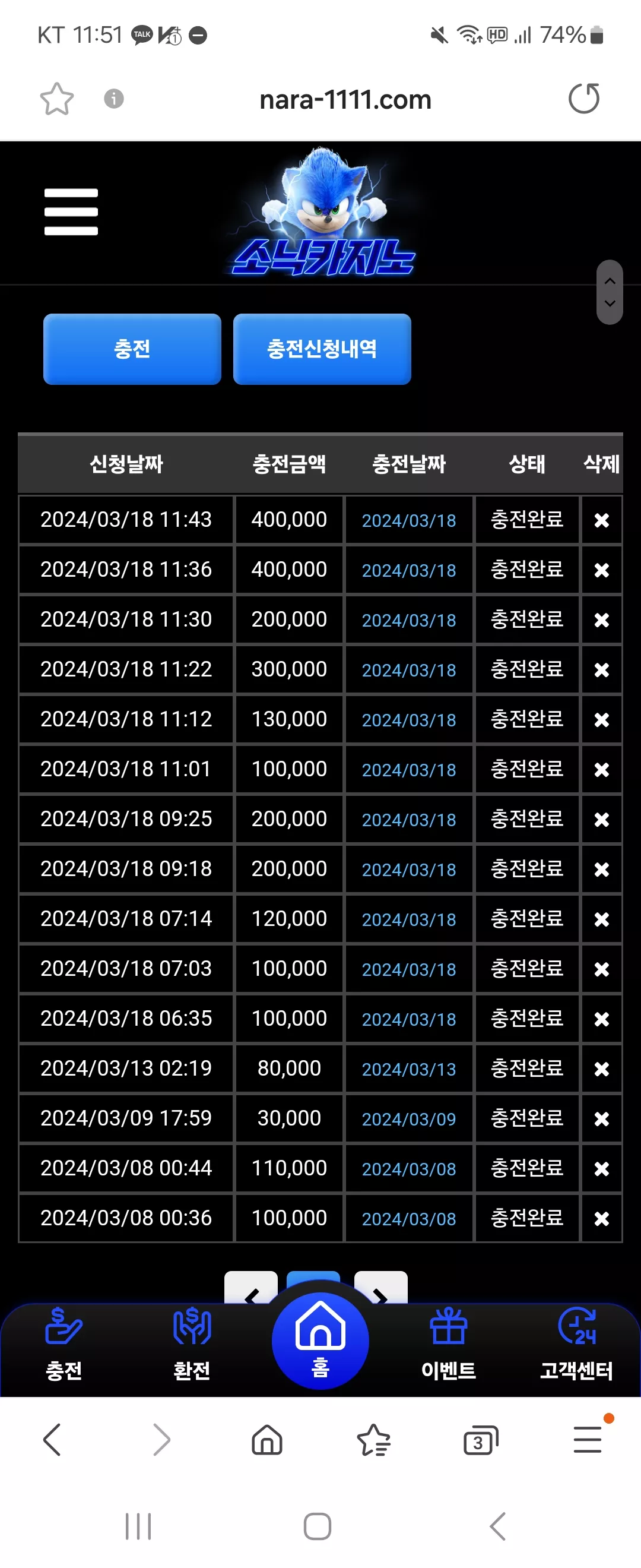The image size is (641, 1568).
Task: Go to previous page of the table
Action: 251,1289
